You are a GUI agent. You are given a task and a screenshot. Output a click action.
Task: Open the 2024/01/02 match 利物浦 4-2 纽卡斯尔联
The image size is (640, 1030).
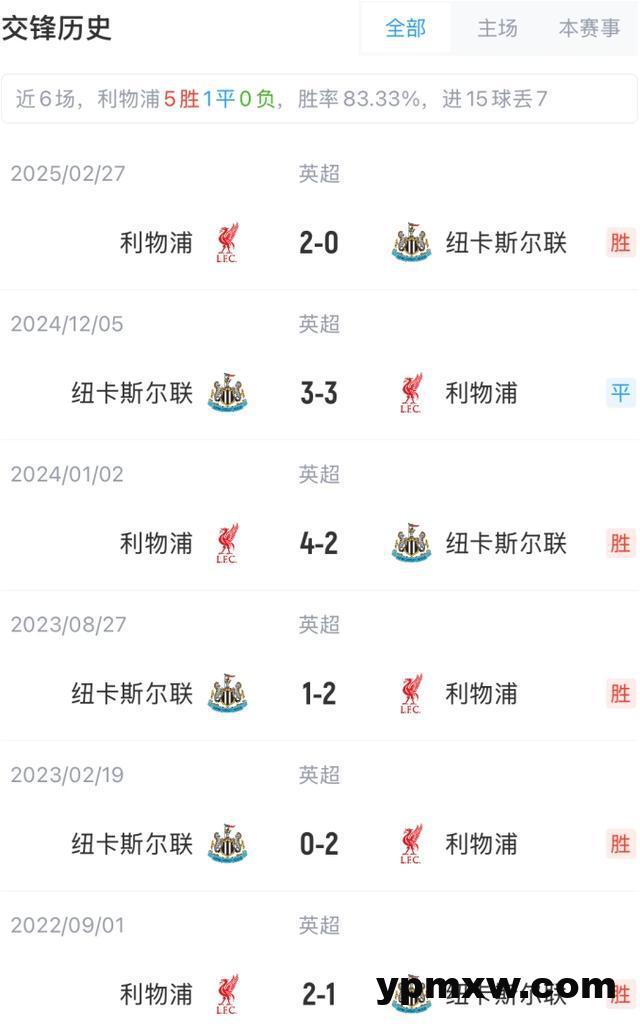[319, 543]
